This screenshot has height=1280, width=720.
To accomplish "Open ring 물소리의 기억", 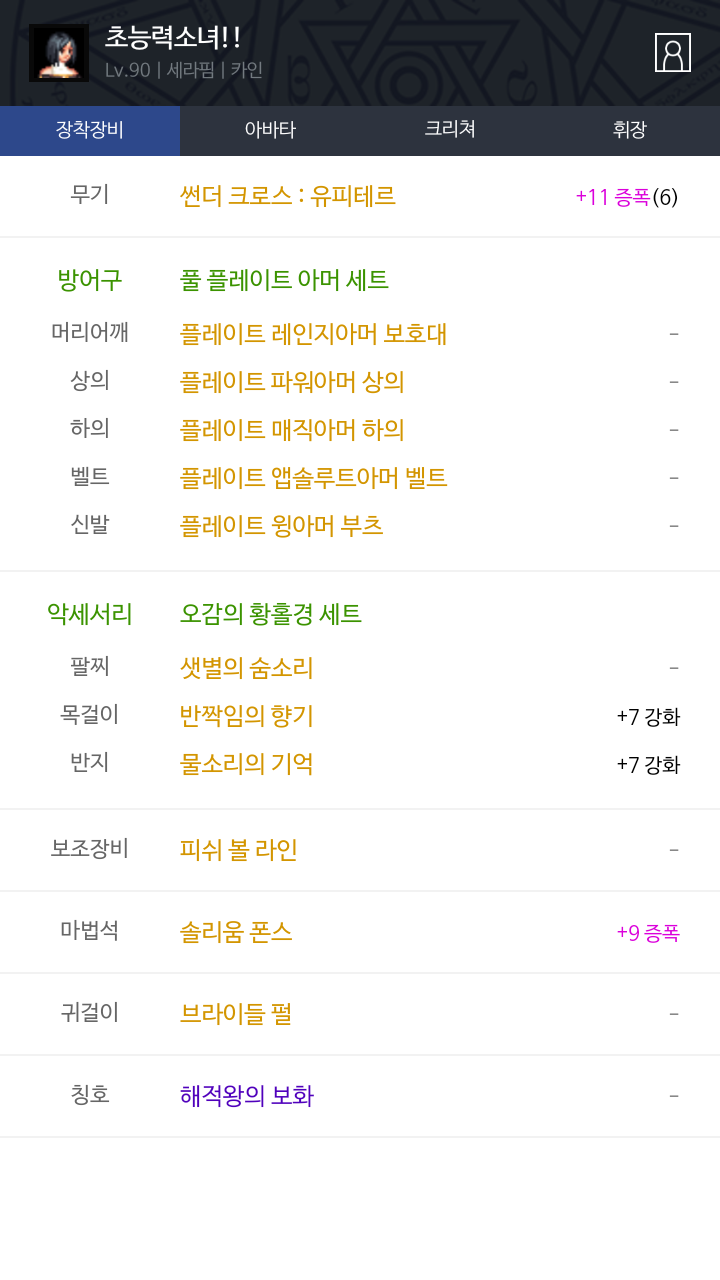I will pos(246,764).
